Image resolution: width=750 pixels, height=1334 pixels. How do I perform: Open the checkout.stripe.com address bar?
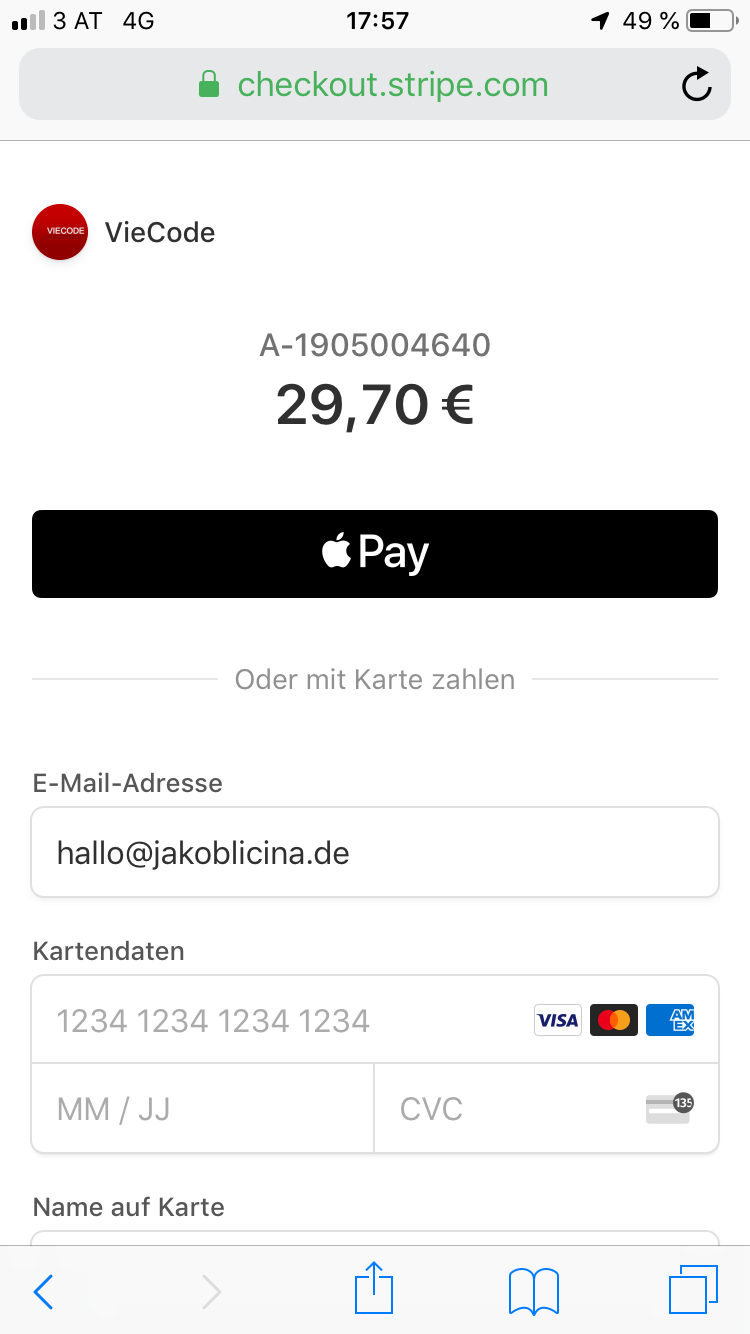coord(375,85)
